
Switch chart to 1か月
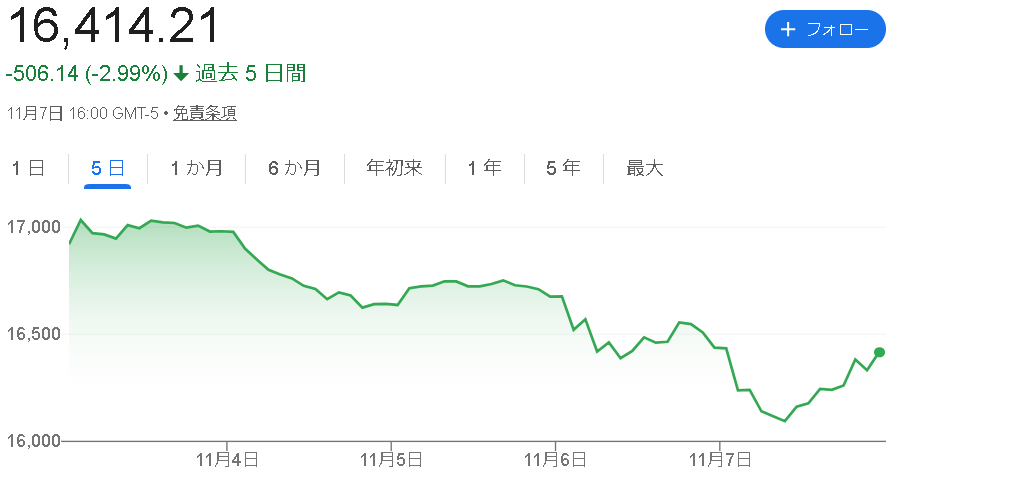click(x=196, y=168)
